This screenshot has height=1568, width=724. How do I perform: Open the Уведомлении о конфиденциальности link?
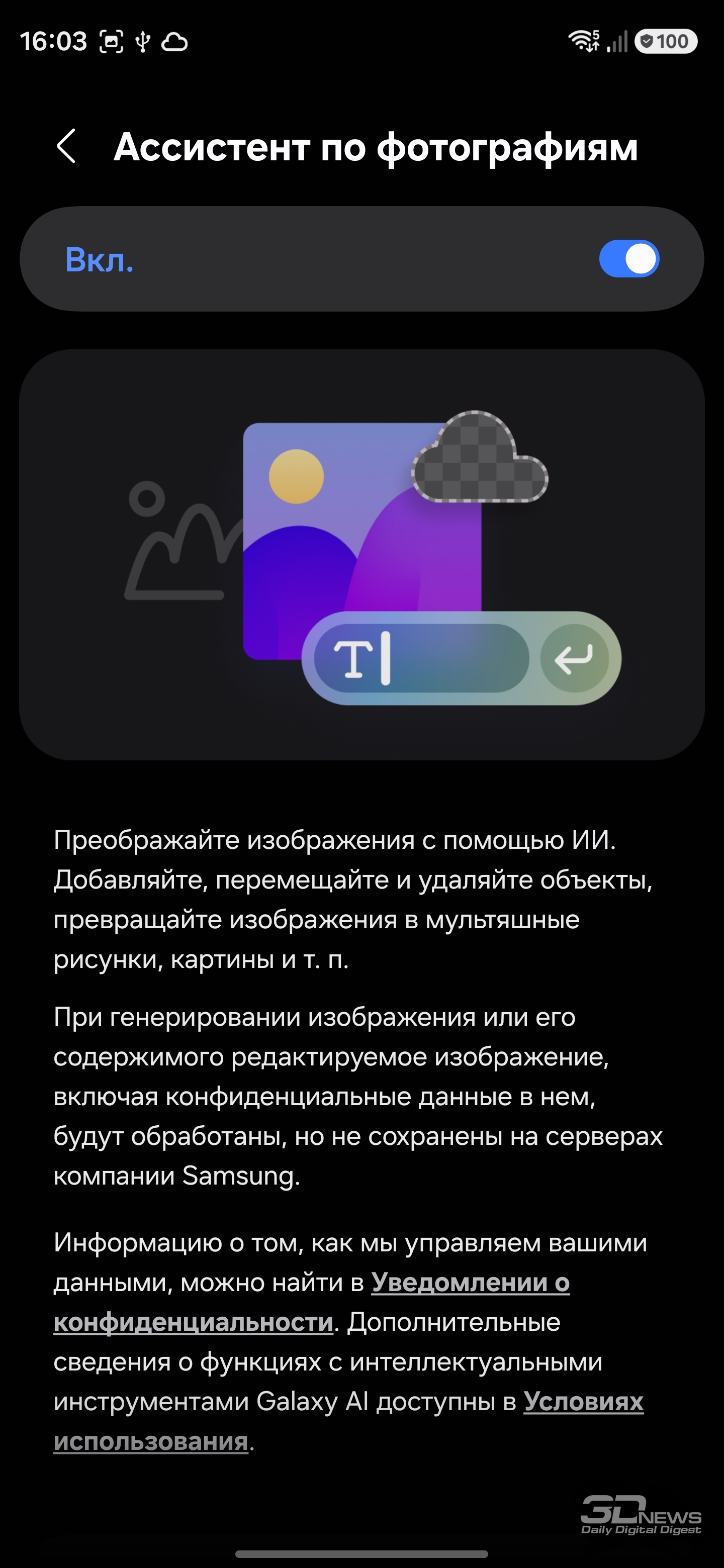click(470, 1283)
